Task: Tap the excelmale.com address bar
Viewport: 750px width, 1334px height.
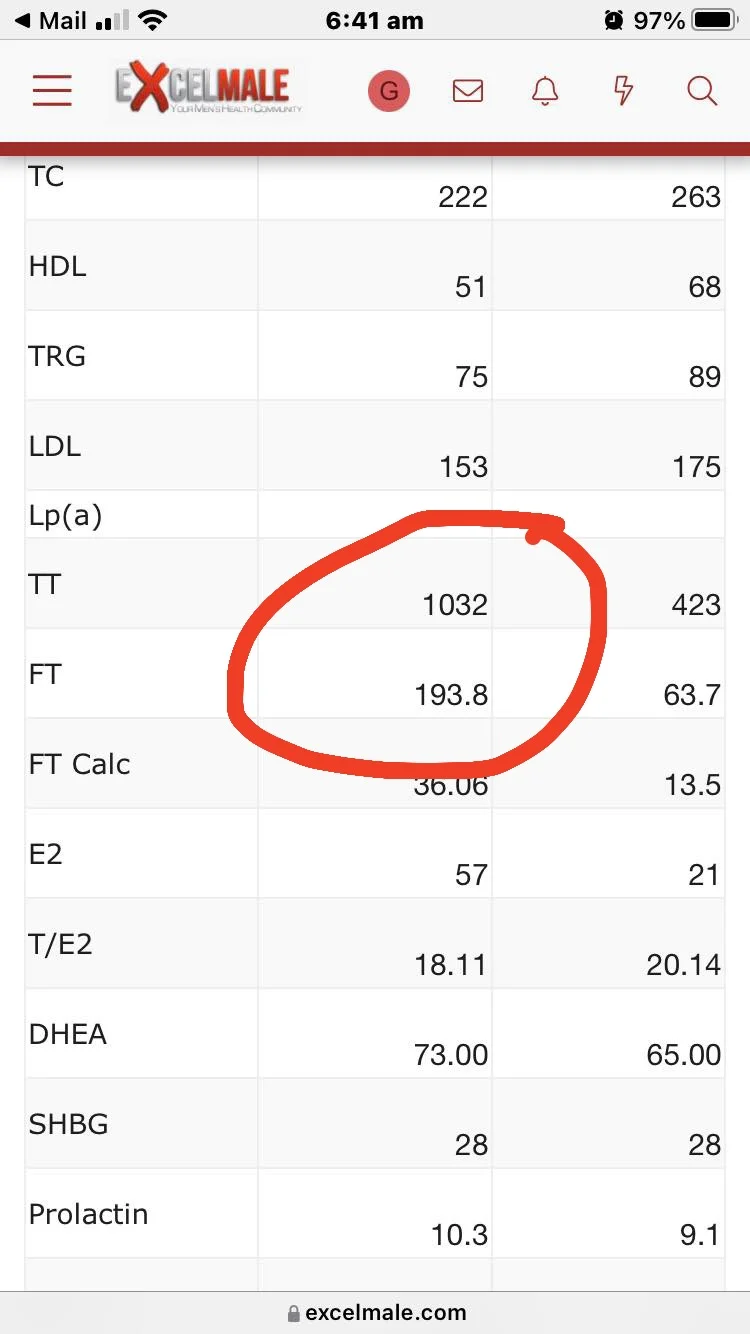Action: 375,1312
